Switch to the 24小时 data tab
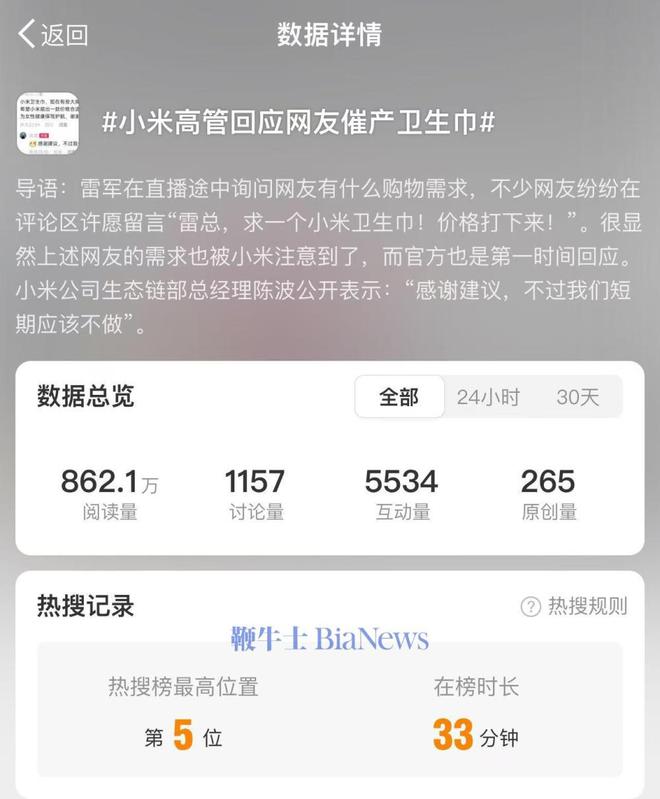 tap(488, 397)
